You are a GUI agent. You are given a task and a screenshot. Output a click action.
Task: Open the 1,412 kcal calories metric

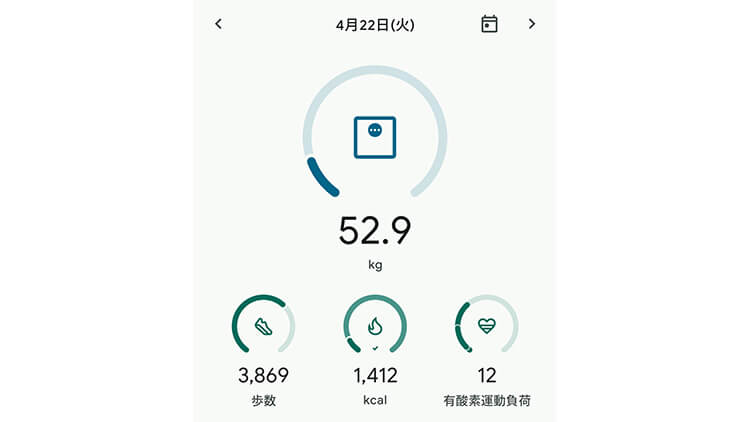pos(375,326)
